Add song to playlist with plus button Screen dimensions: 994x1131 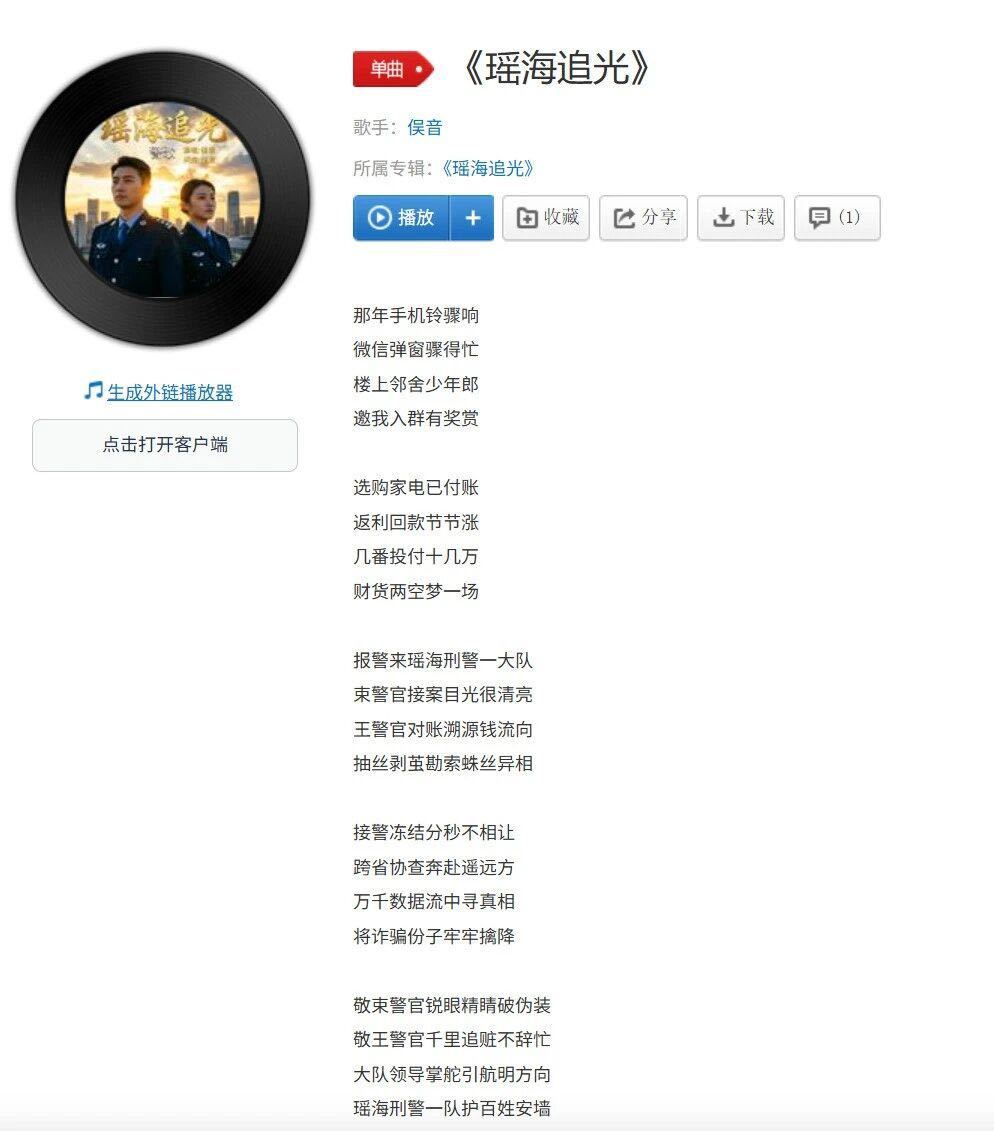pyautogui.click(x=472, y=217)
